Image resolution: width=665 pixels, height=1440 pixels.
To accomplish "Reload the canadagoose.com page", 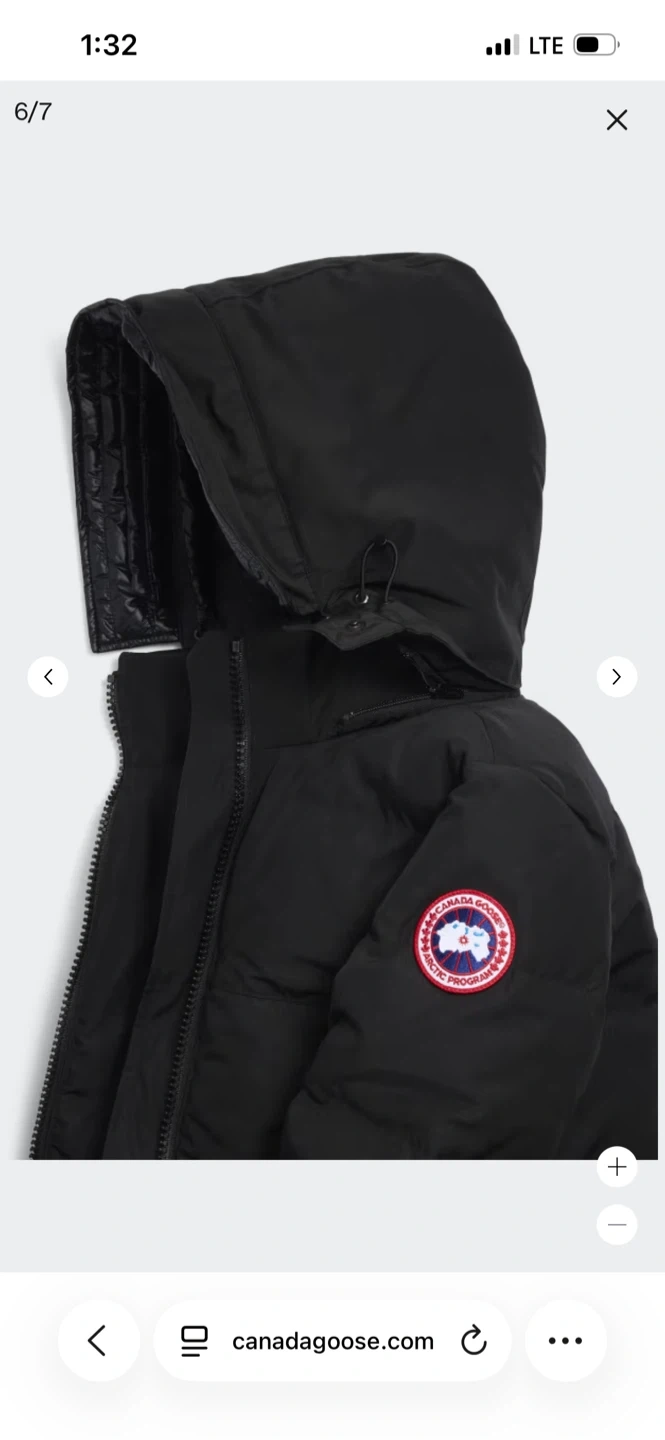I will coord(473,1341).
